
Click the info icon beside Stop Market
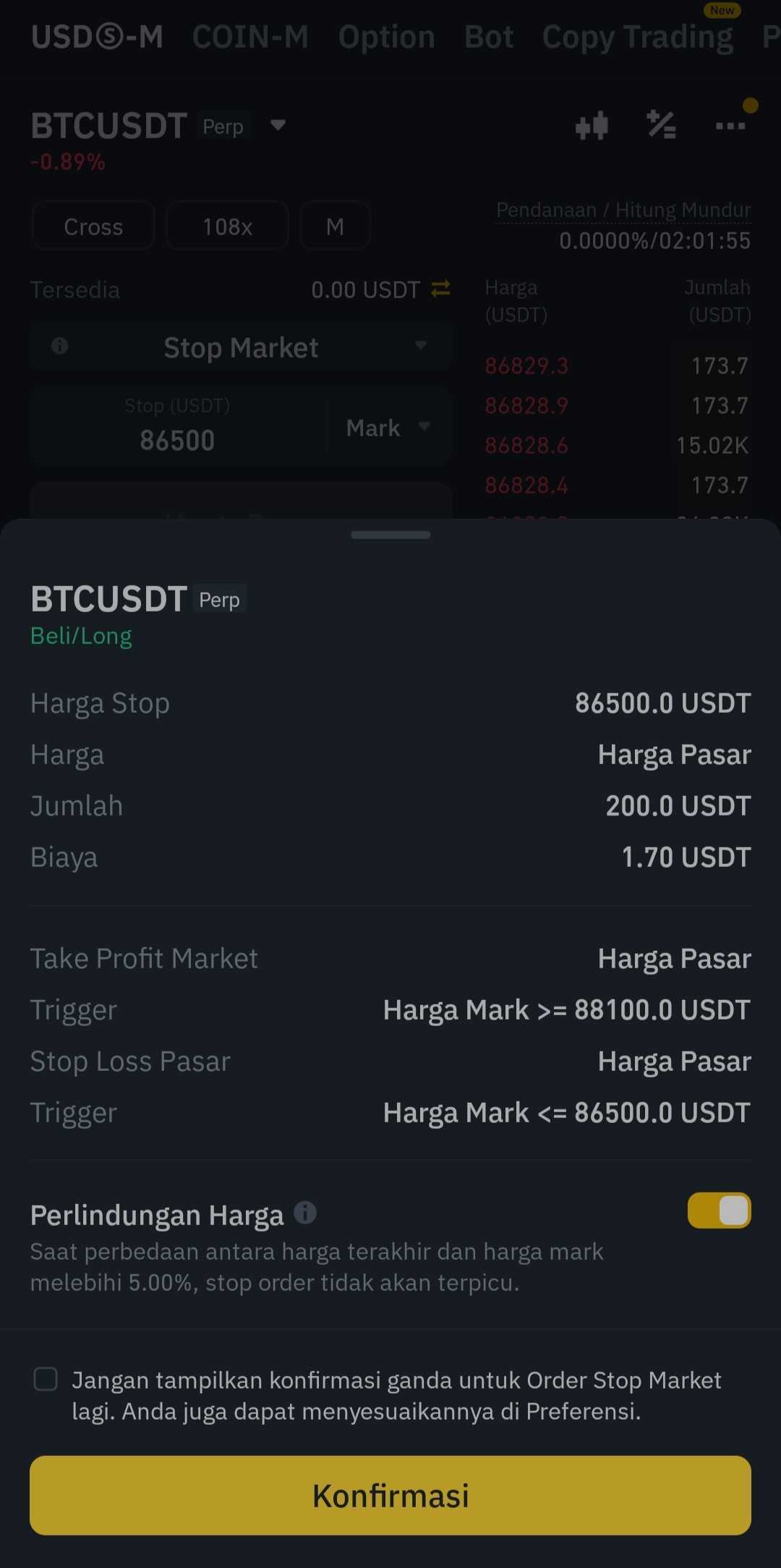(59, 347)
